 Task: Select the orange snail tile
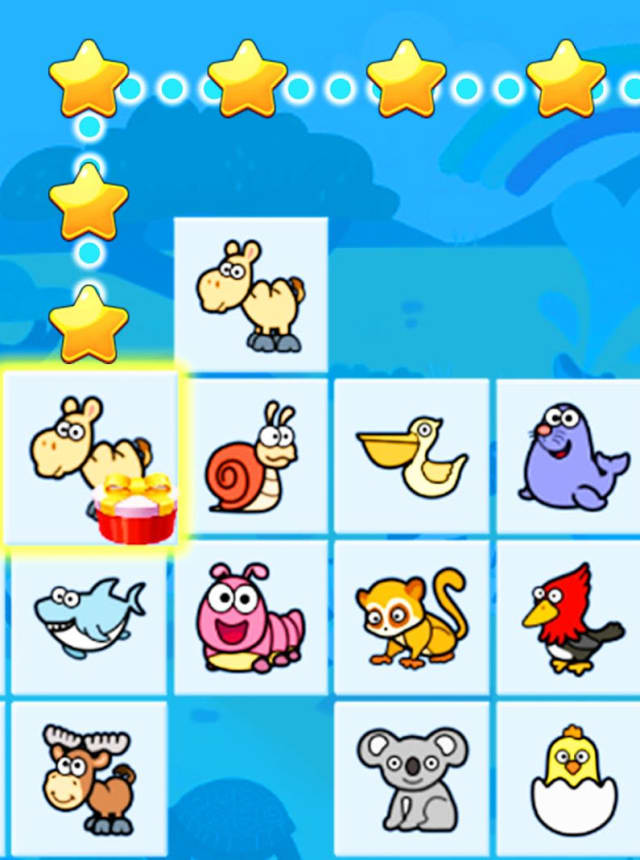[251, 458]
